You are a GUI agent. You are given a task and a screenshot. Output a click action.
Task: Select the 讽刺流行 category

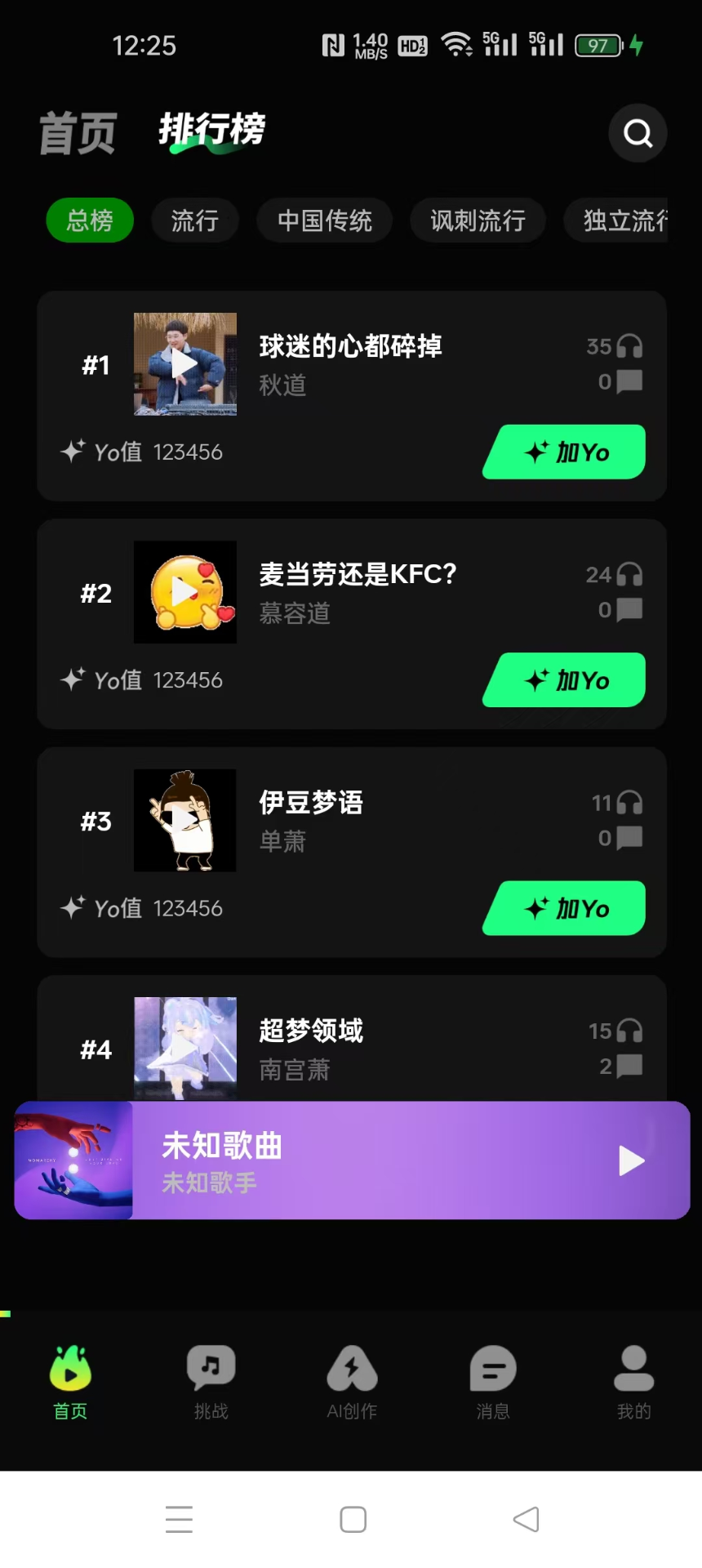pyautogui.click(x=478, y=220)
